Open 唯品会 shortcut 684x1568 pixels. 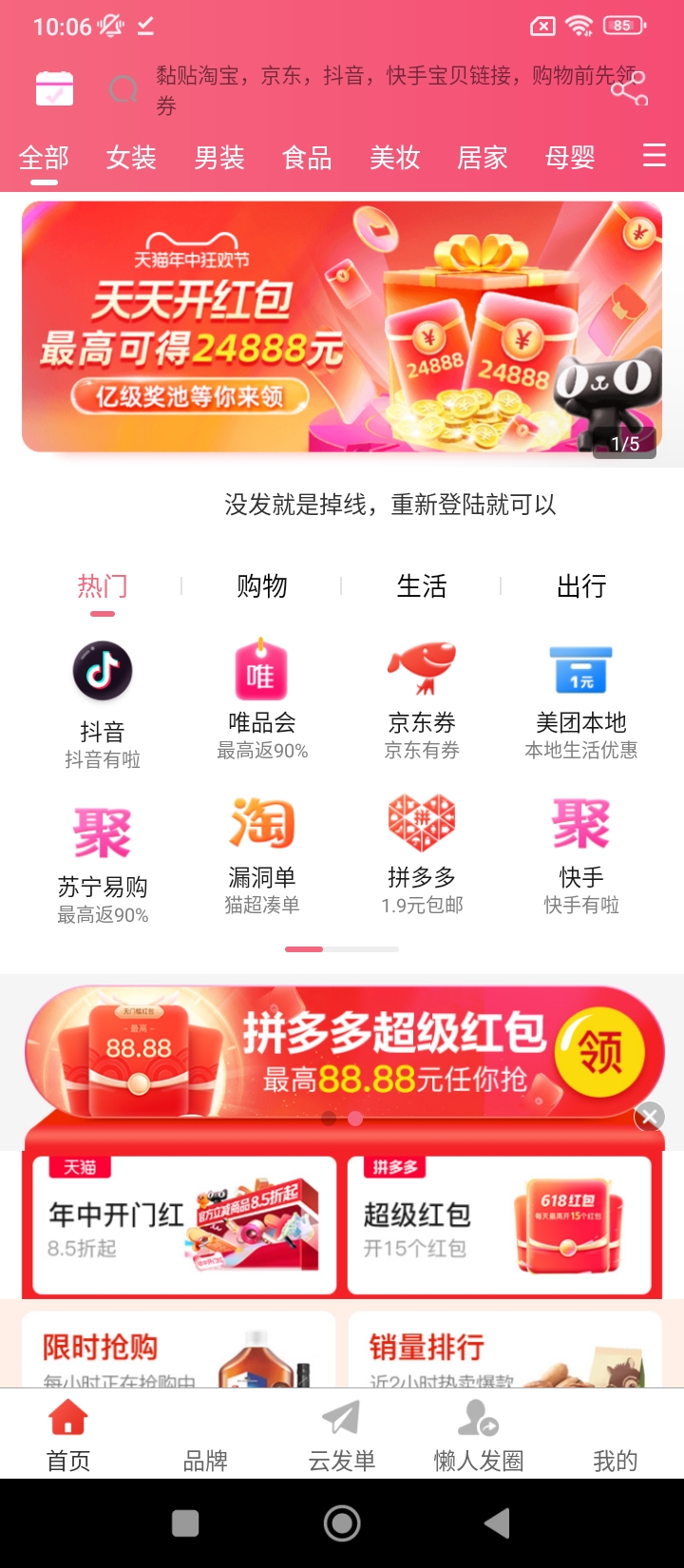tap(261, 697)
